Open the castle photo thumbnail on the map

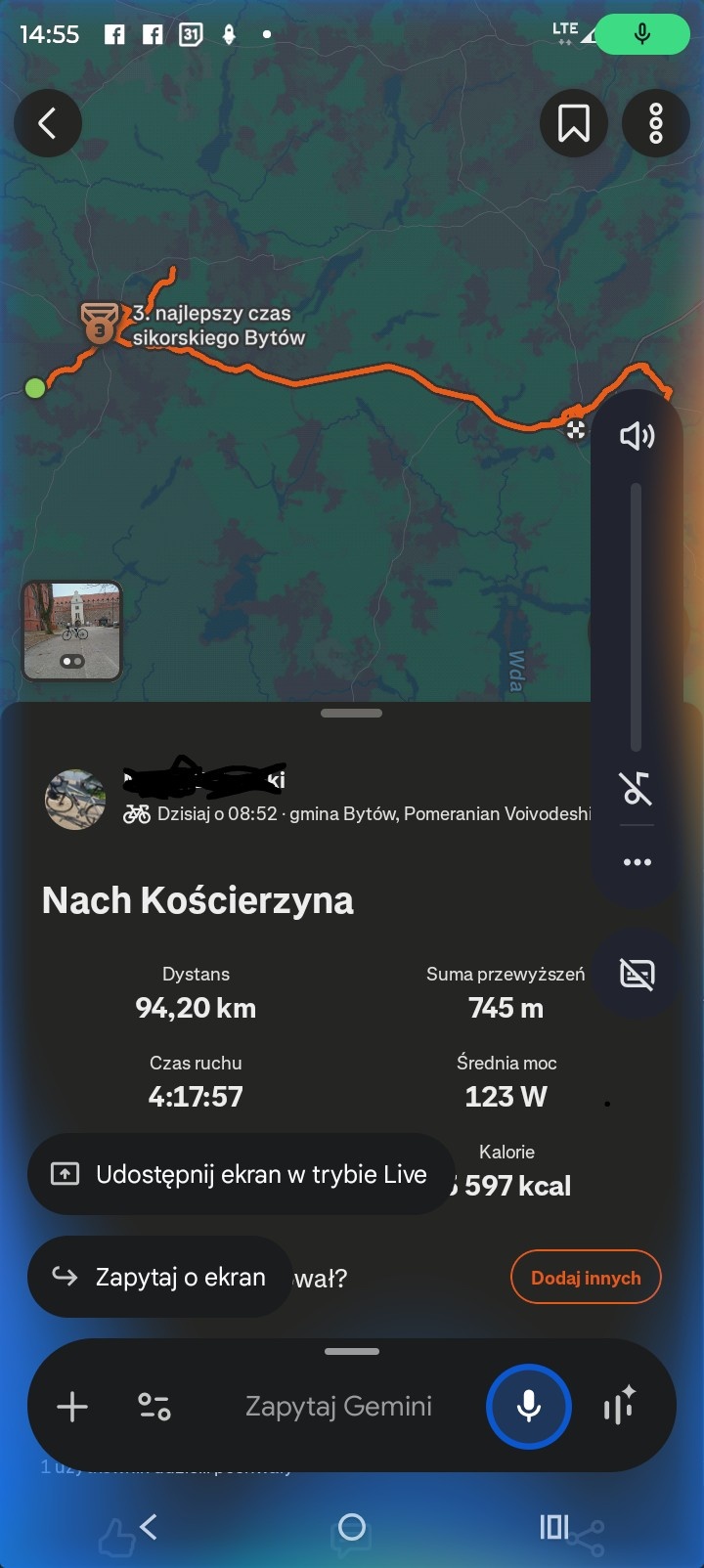(72, 631)
